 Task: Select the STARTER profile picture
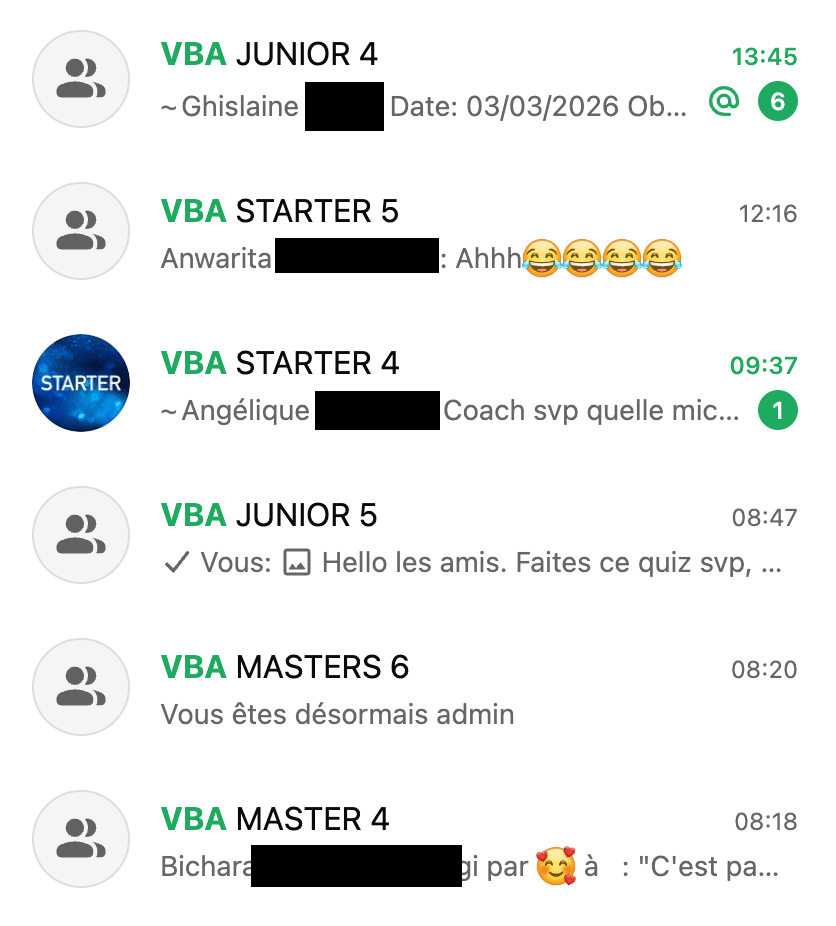pyautogui.click(x=80, y=383)
